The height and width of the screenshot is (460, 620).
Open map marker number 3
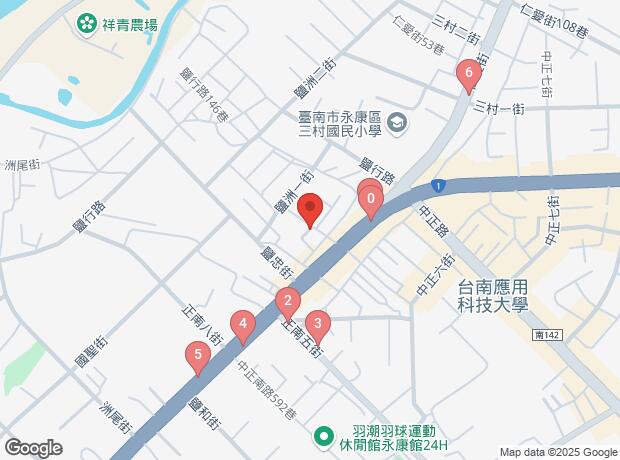tap(317, 324)
